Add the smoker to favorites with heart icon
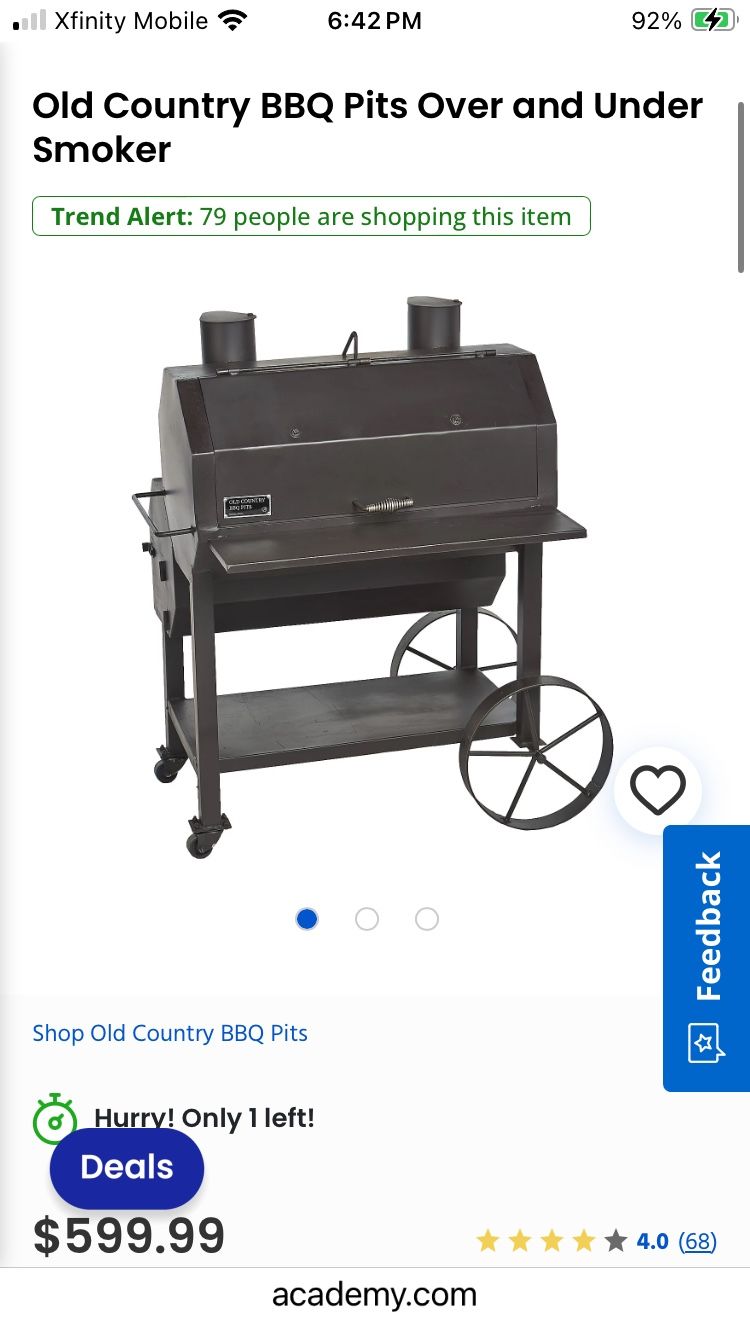Screen dimensions: 750x1334 [x=657, y=790]
